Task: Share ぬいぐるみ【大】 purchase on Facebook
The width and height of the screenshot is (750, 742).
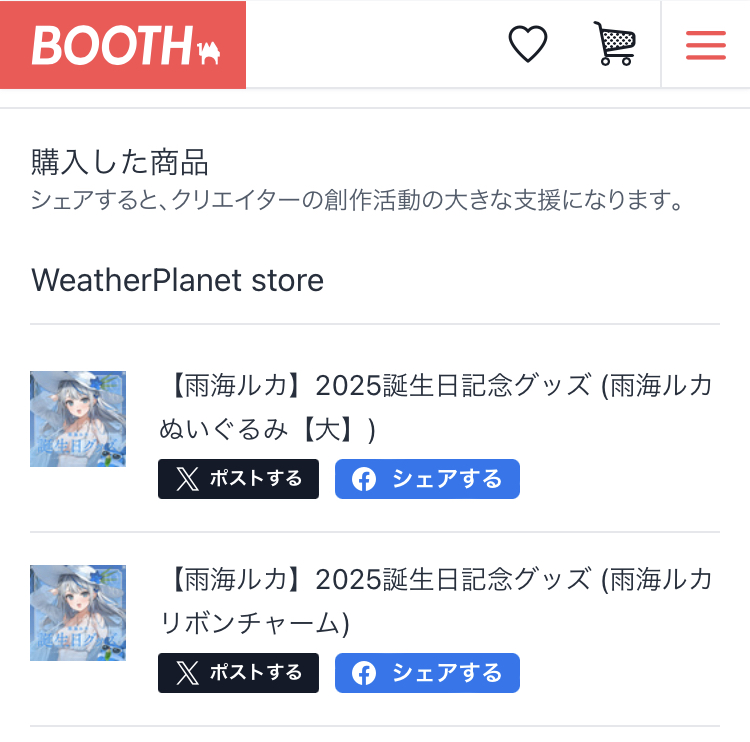Action: point(427,479)
